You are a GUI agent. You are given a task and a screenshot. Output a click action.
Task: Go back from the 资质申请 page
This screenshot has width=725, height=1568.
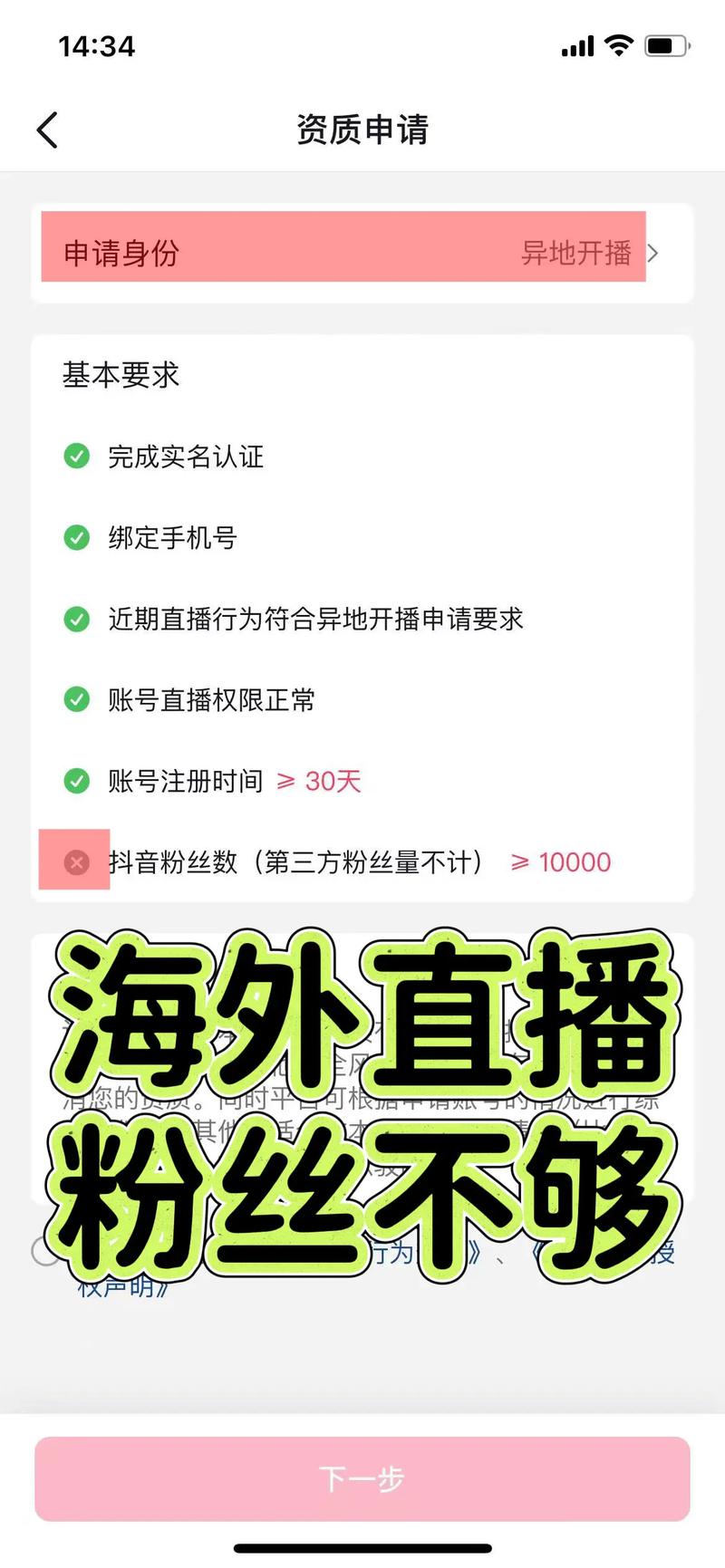point(47,130)
